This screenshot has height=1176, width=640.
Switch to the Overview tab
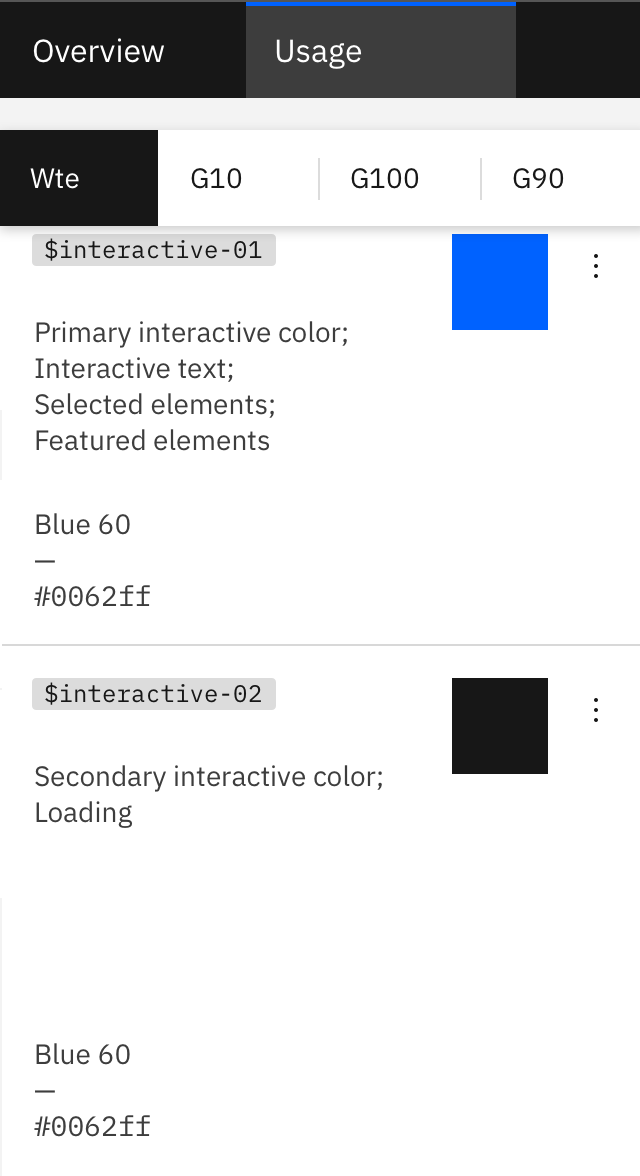coord(98,51)
